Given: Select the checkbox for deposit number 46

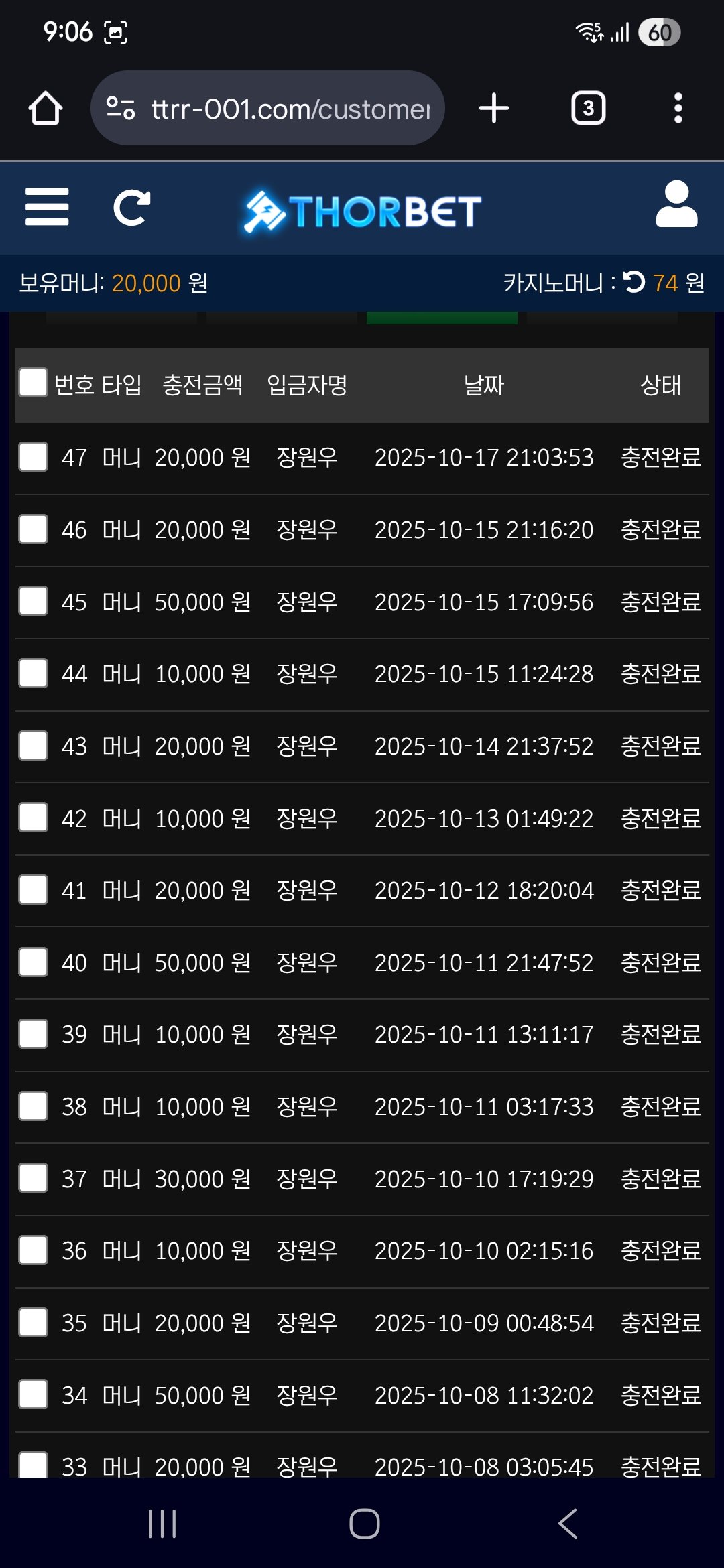Looking at the screenshot, I should 33,529.
